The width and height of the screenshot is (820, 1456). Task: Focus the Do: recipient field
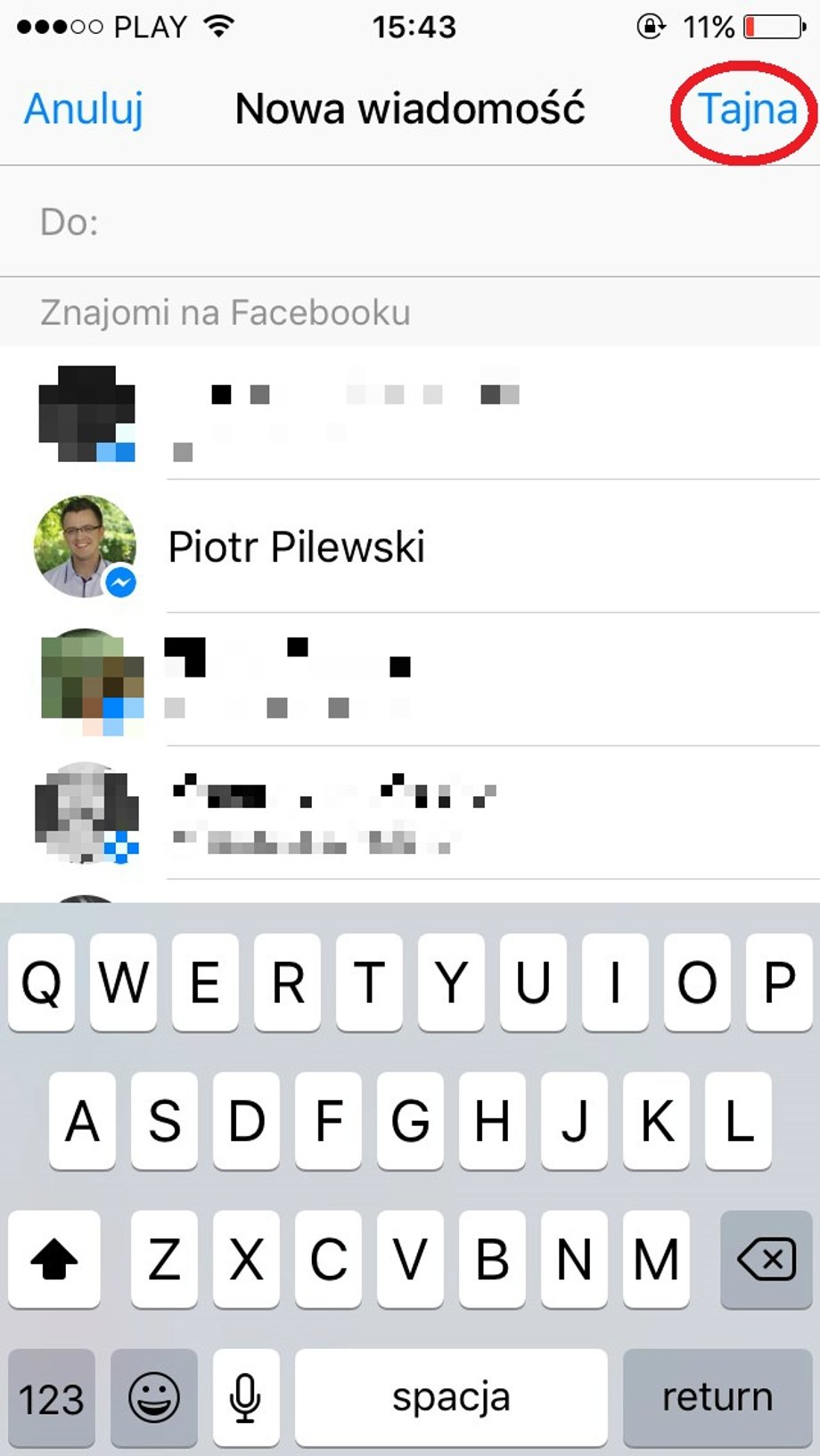coord(410,221)
